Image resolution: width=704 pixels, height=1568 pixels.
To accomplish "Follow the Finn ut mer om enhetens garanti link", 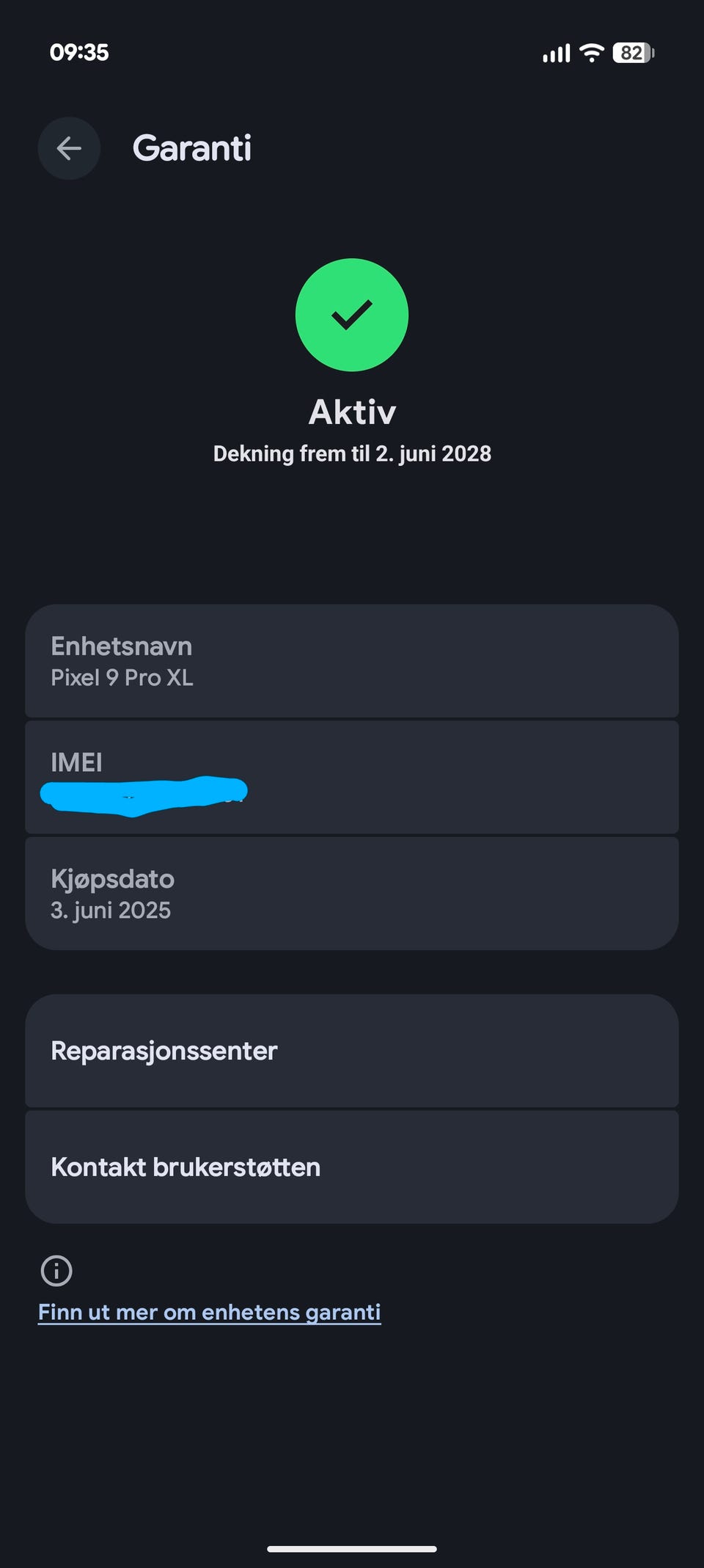I will click(210, 1312).
